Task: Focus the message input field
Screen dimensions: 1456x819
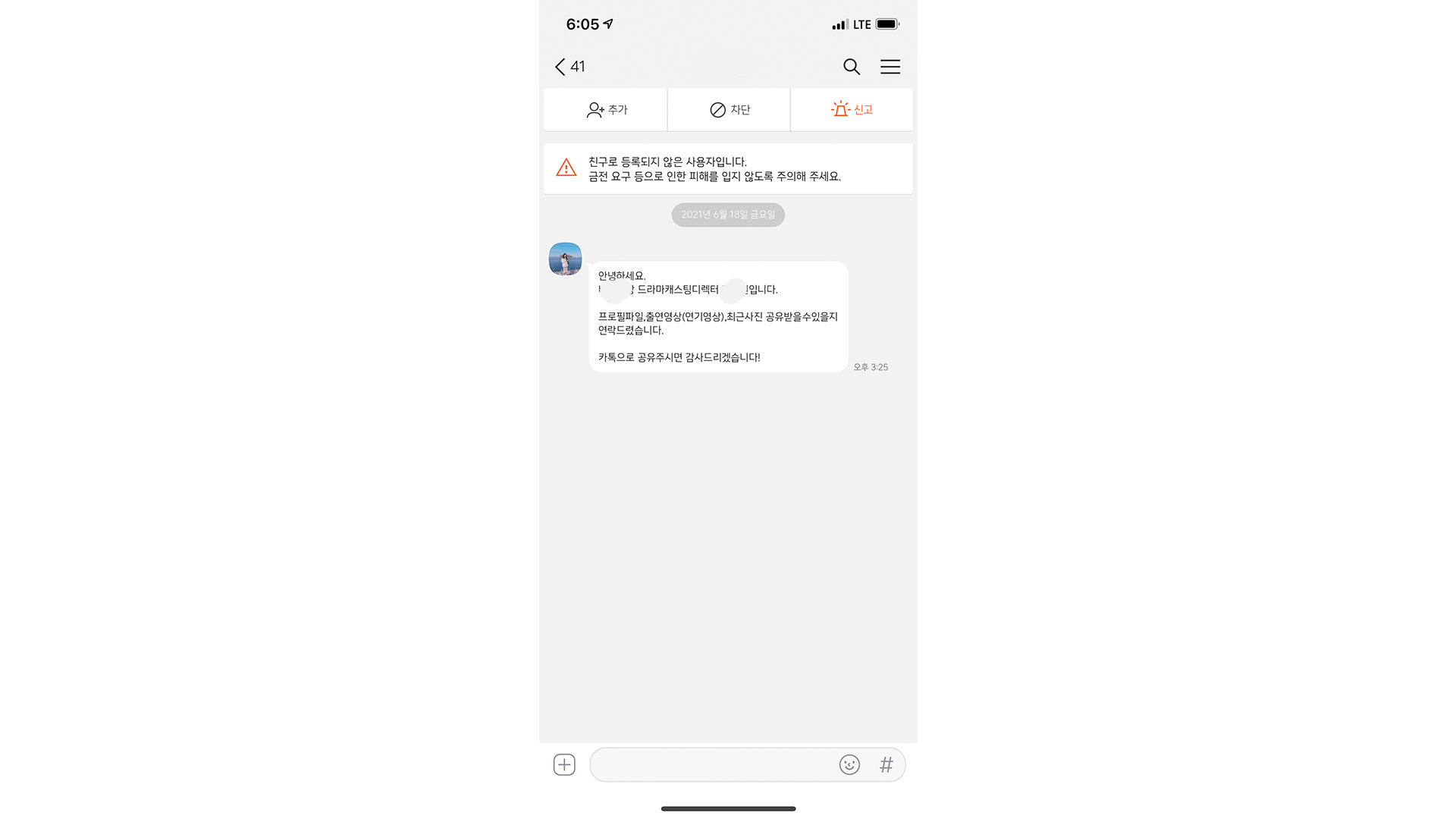Action: coord(713,764)
